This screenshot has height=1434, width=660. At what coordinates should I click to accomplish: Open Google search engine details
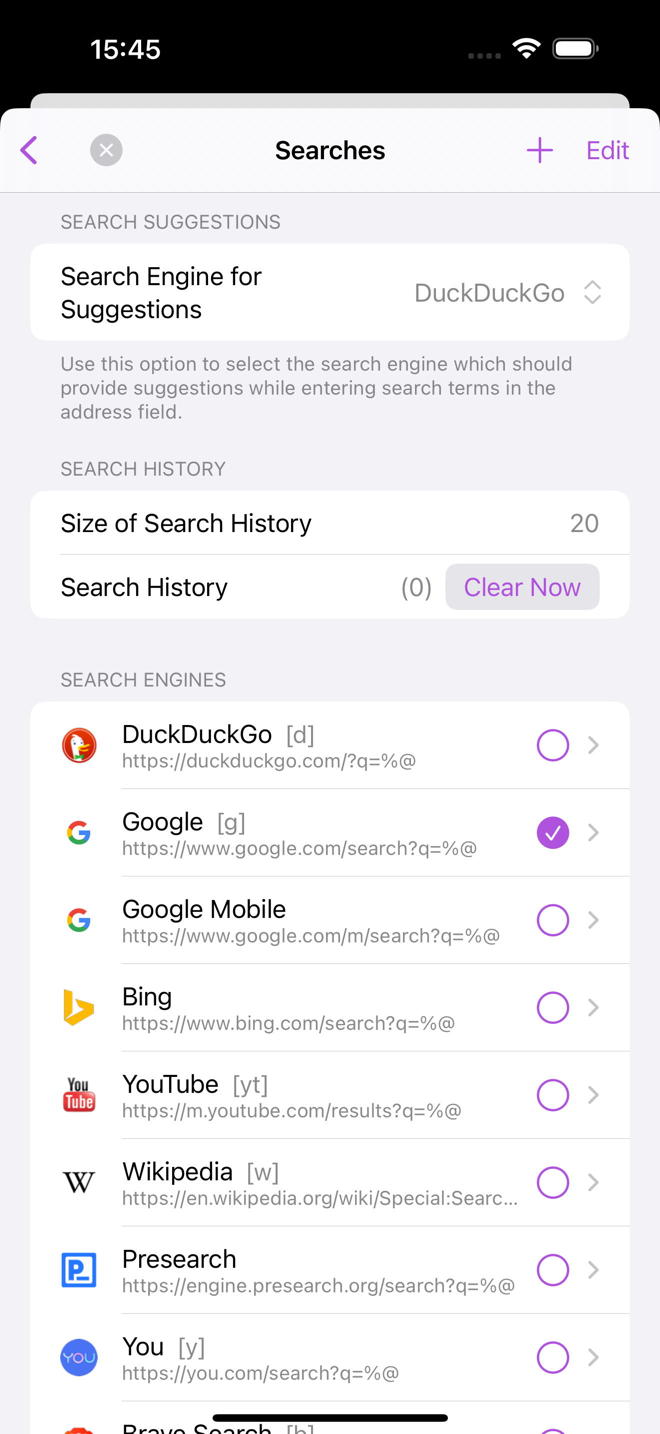coord(594,833)
